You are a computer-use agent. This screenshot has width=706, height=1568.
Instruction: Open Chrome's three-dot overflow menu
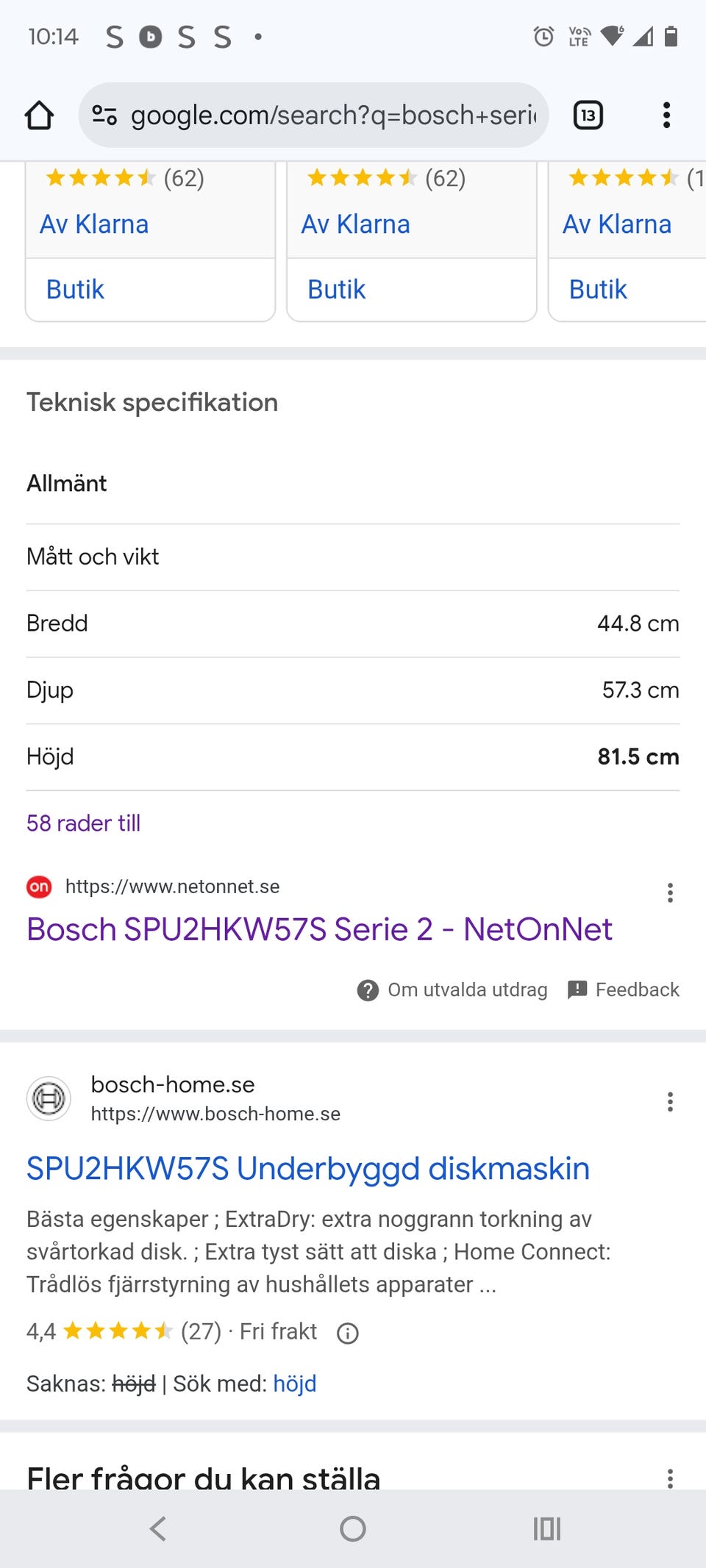pos(666,115)
